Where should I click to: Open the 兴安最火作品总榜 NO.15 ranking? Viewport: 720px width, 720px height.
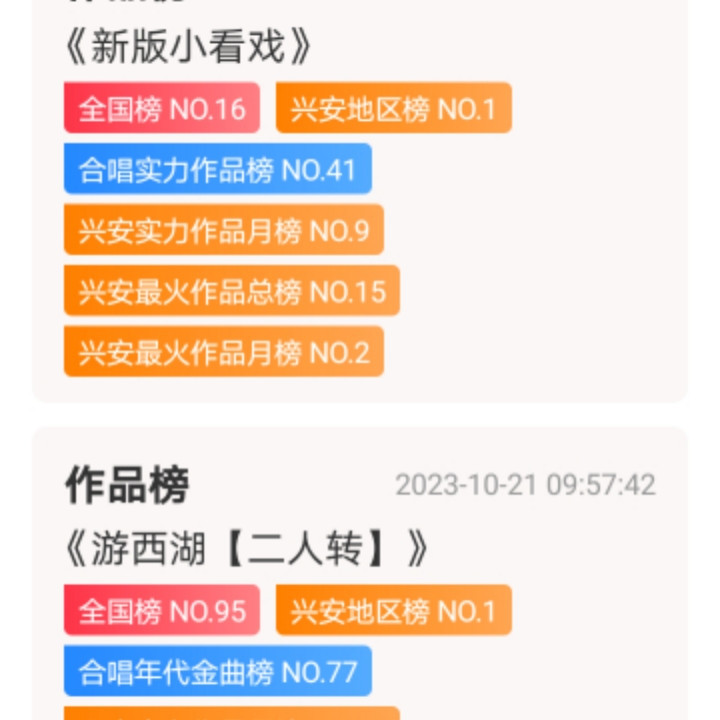(231, 291)
